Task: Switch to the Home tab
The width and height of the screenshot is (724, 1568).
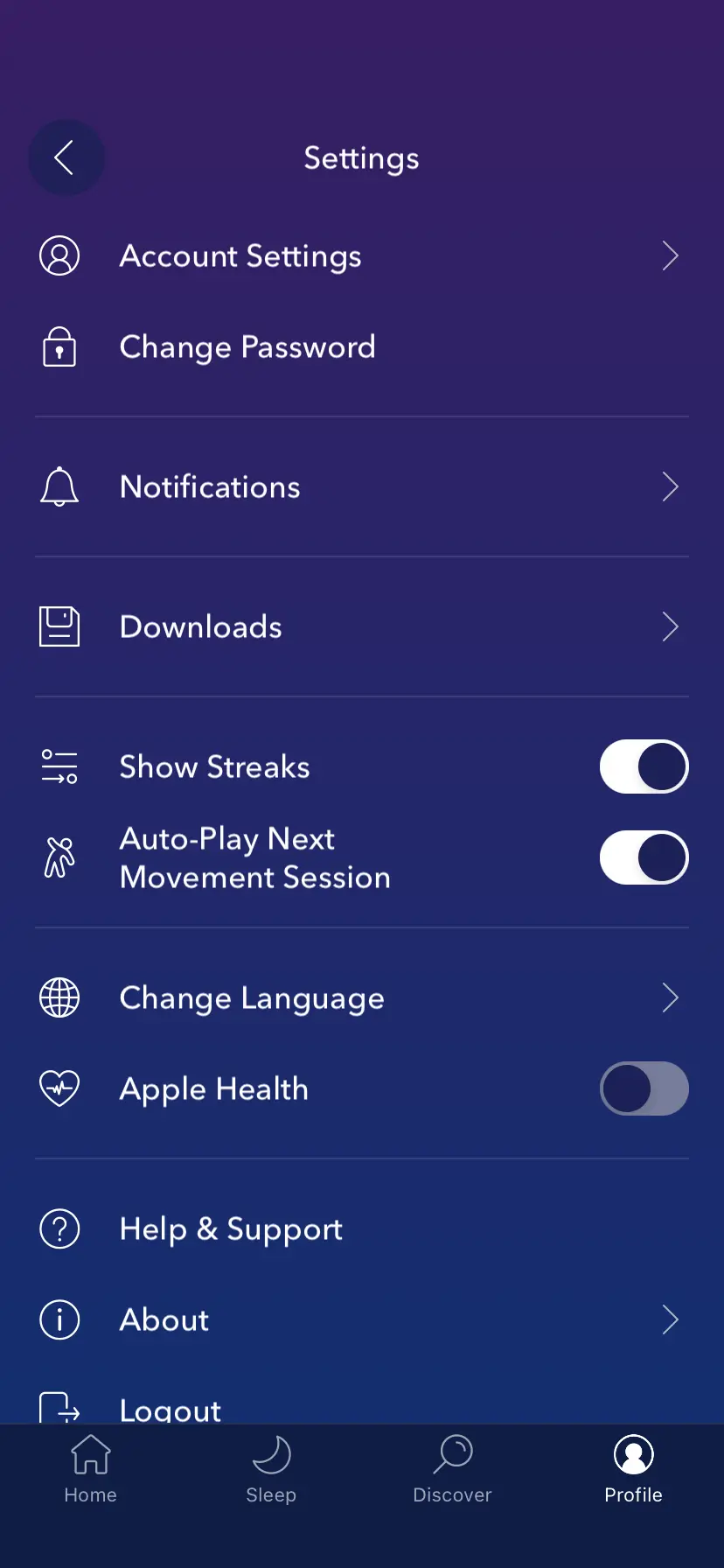Action: [x=90, y=1470]
